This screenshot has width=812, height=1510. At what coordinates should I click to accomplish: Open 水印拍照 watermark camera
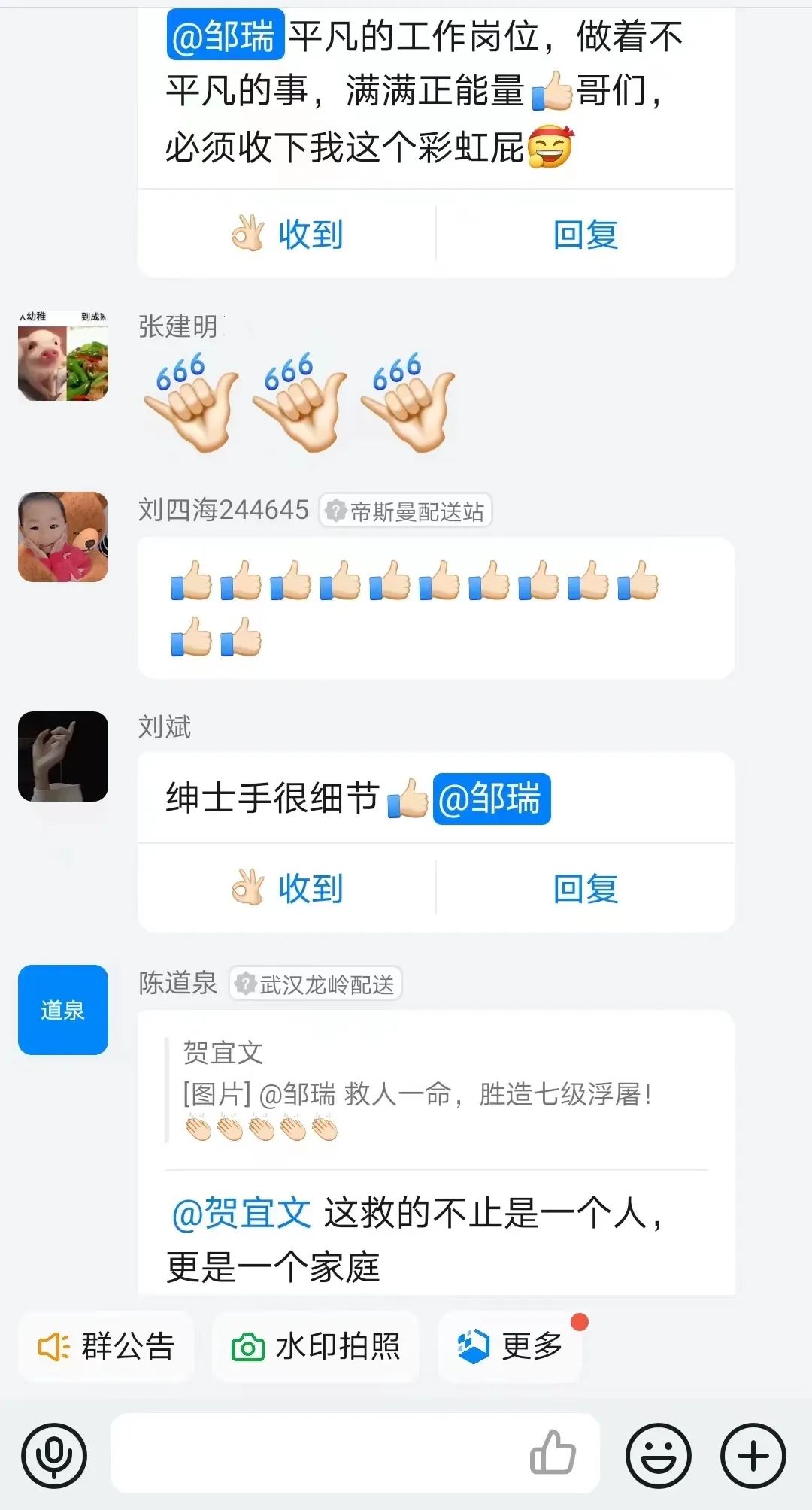pos(316,1346)
